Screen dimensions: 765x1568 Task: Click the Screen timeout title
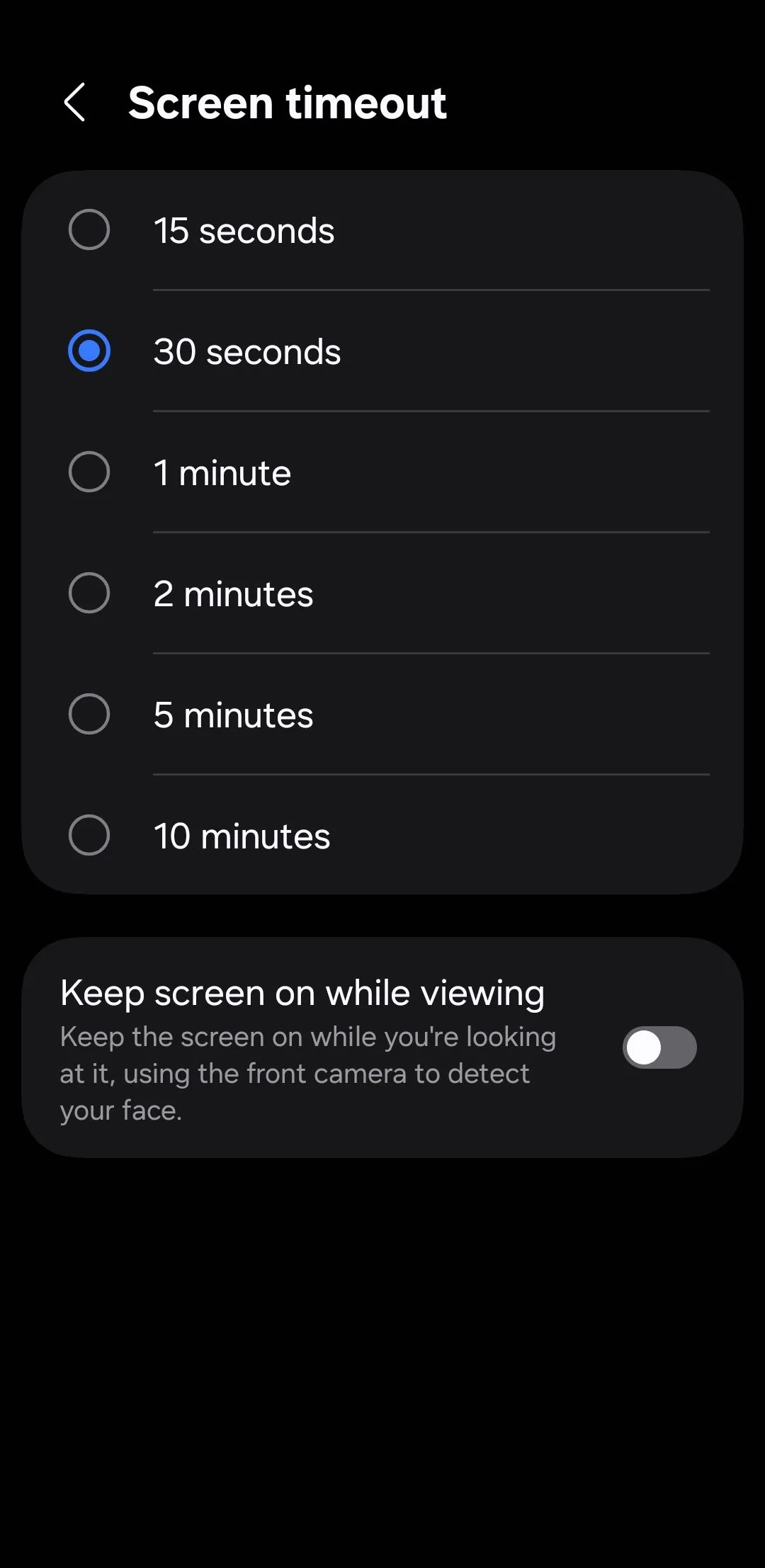(286, 103)
